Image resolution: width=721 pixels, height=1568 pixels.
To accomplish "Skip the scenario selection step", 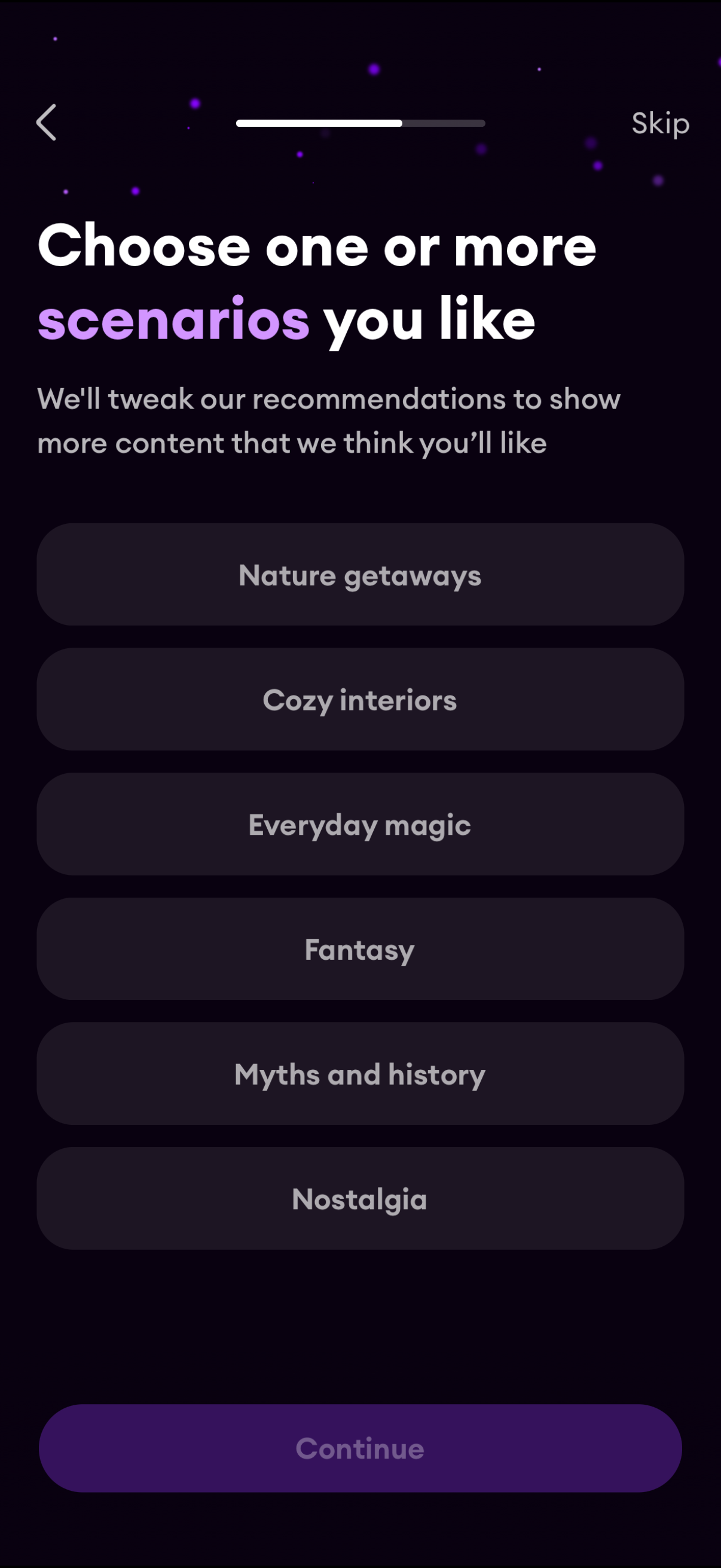I will pyautogui.click(x=660, y=124).
